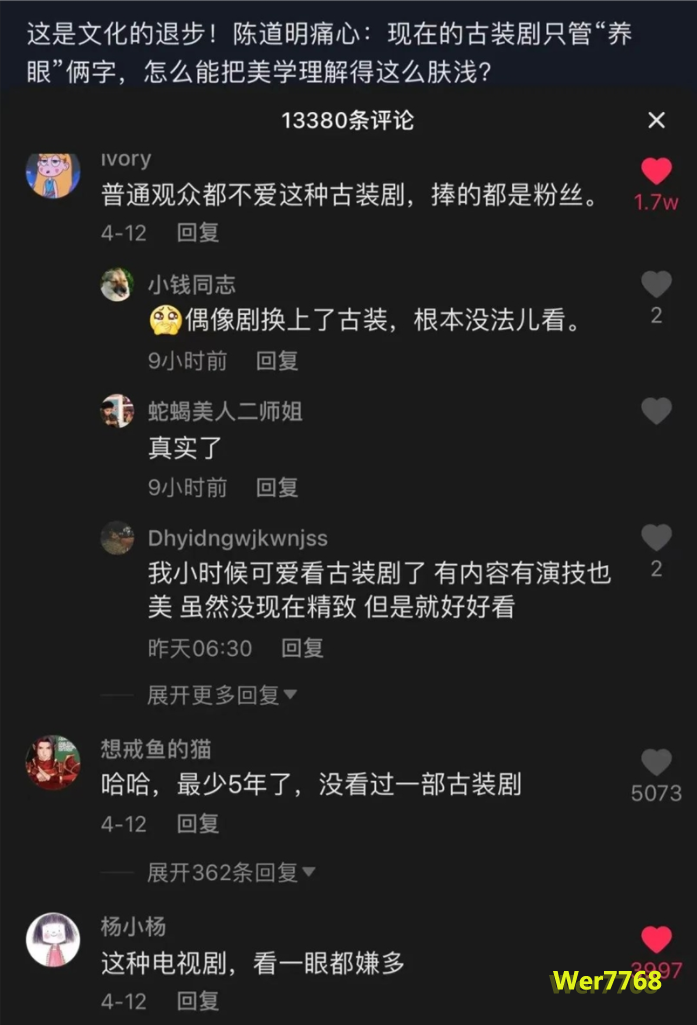Expand the 362 replies
Viewport: 697px width, 1025px height.
point(231,872)
